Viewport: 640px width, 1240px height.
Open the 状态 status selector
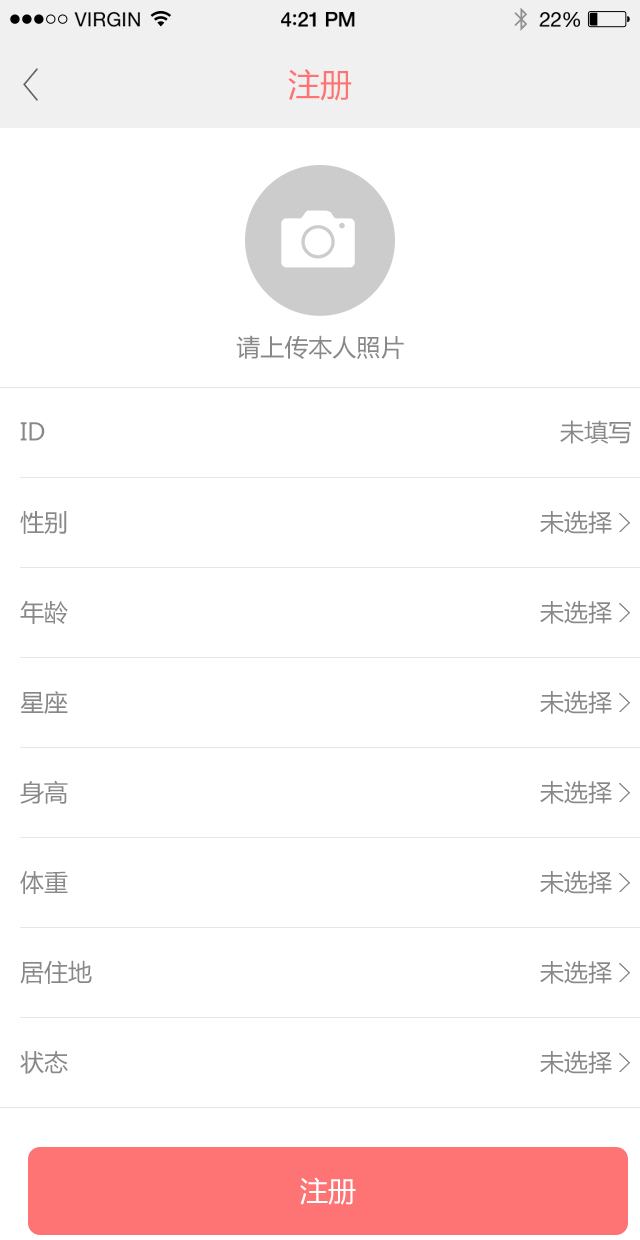320,1063
